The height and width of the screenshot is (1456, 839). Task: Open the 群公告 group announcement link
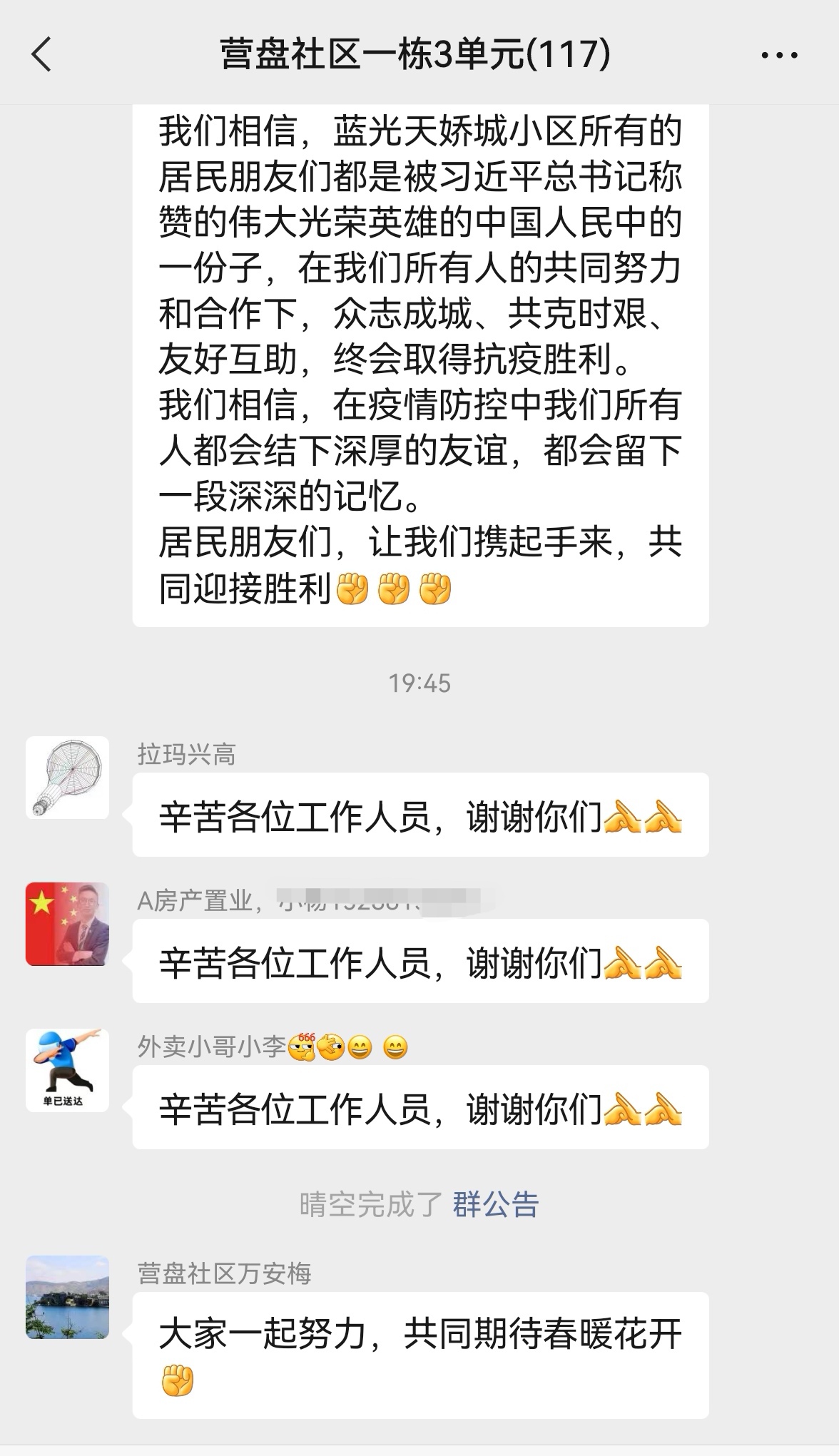[x=495, y=1204]
